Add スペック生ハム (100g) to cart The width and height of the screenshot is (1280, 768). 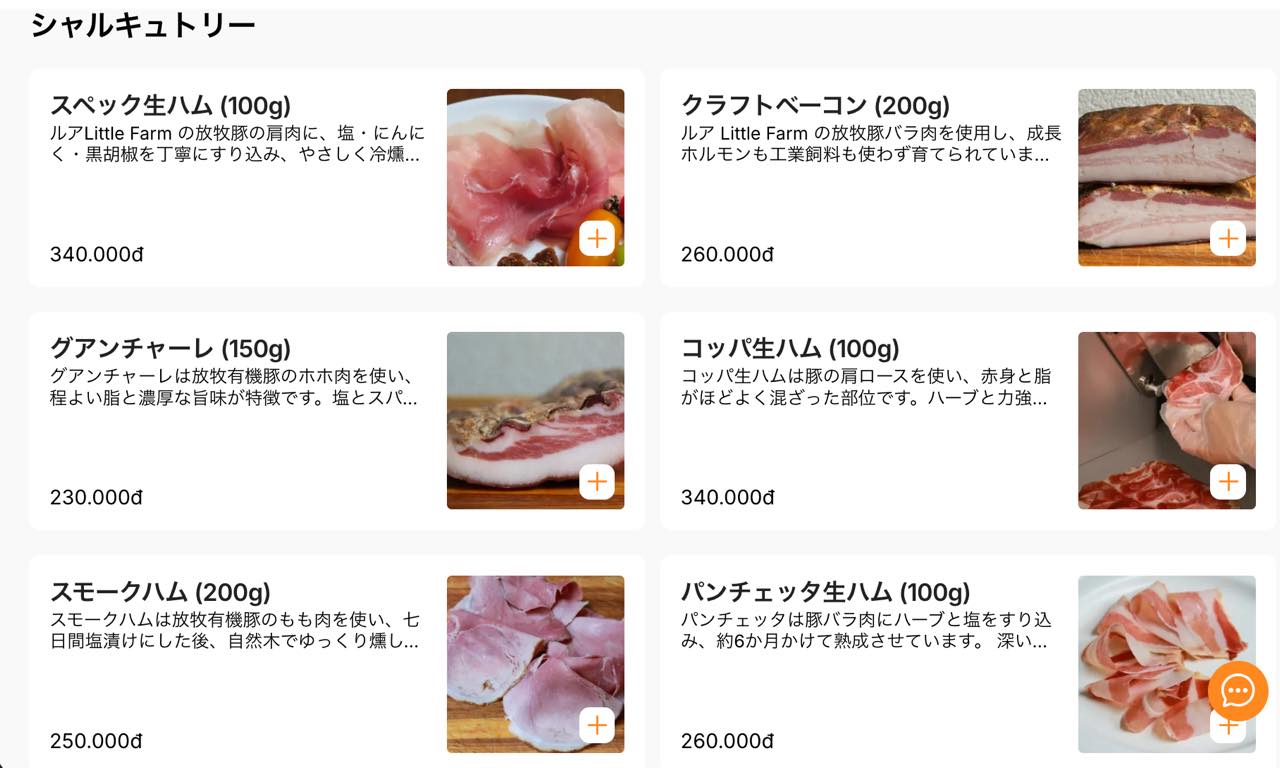tap(597, 238)
